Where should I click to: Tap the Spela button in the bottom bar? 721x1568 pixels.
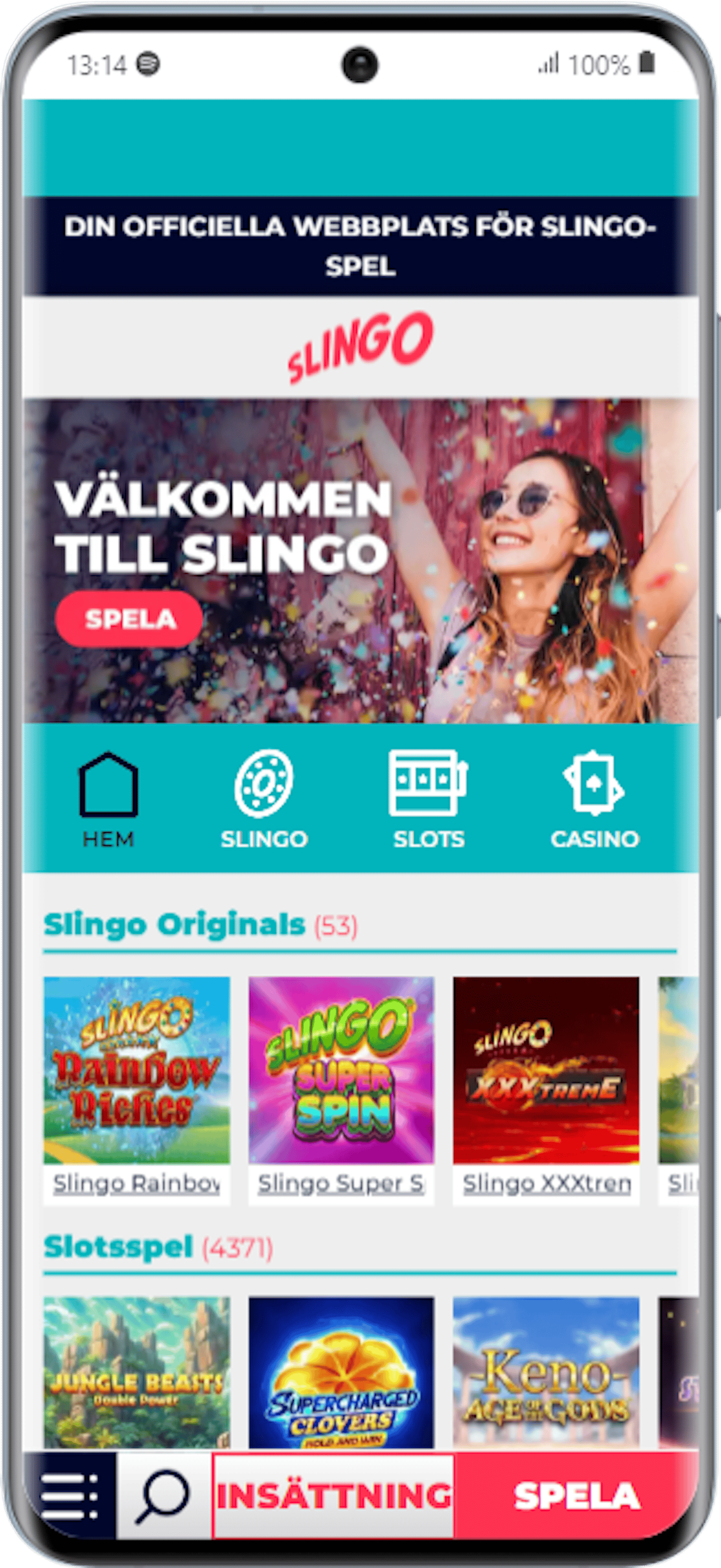[575, 1494]
